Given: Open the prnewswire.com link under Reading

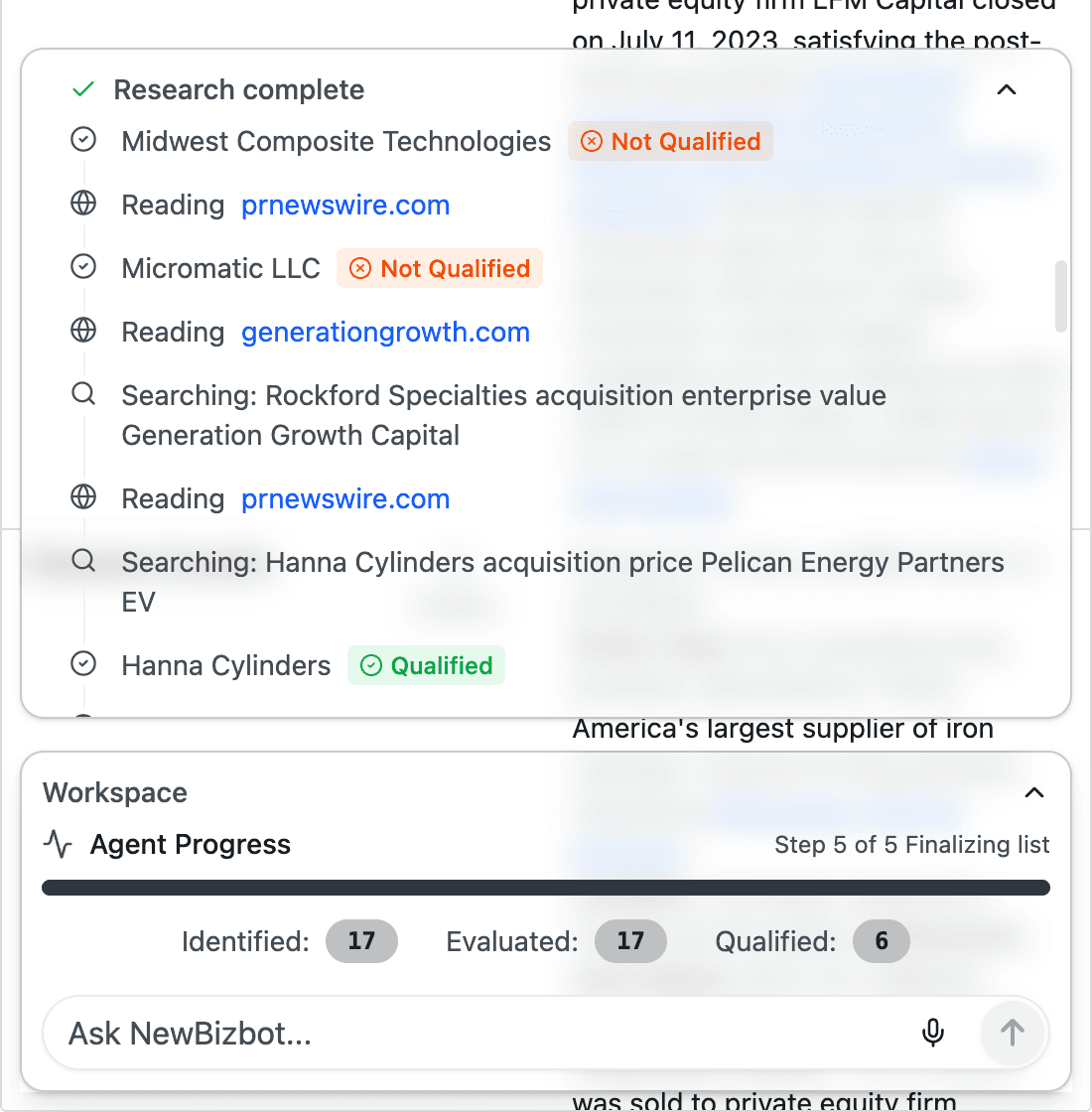Looking at the screenshot, I should click(344, 205).
